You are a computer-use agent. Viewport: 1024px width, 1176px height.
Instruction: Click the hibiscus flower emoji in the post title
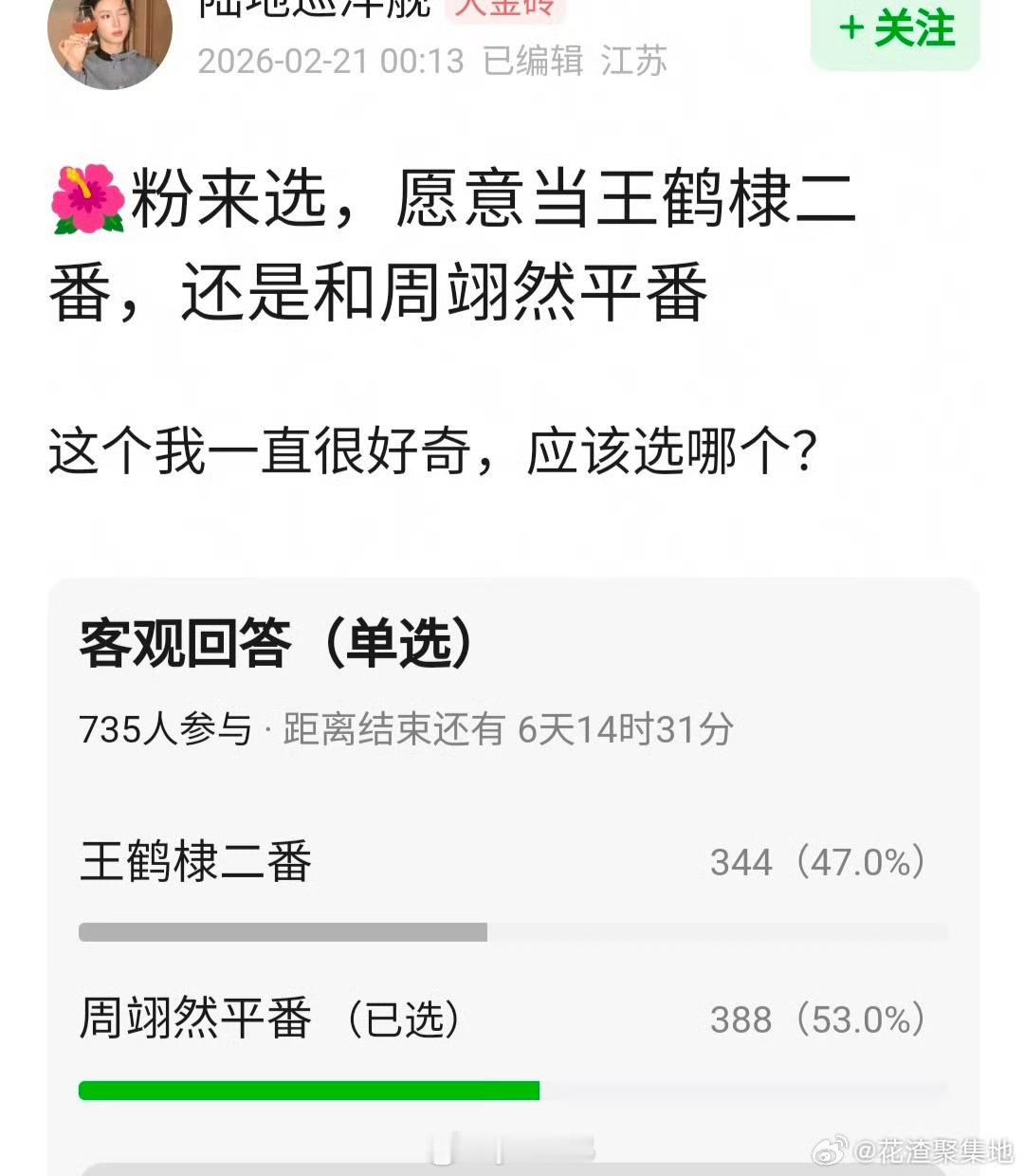[x=87, y=201]
